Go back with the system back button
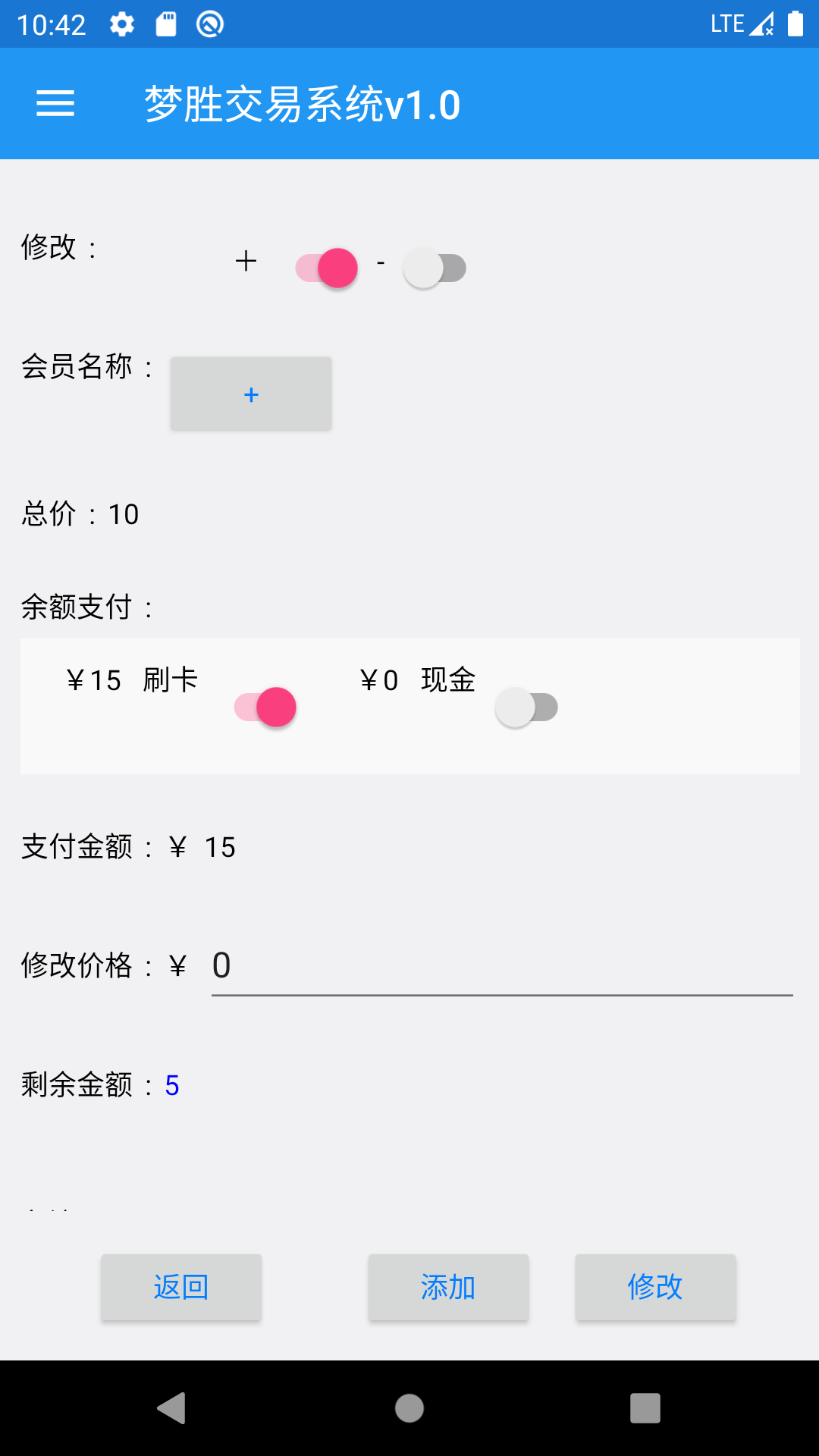Image resolution: width=819 pixels, height=1456 pixels. click(172, 1408)
